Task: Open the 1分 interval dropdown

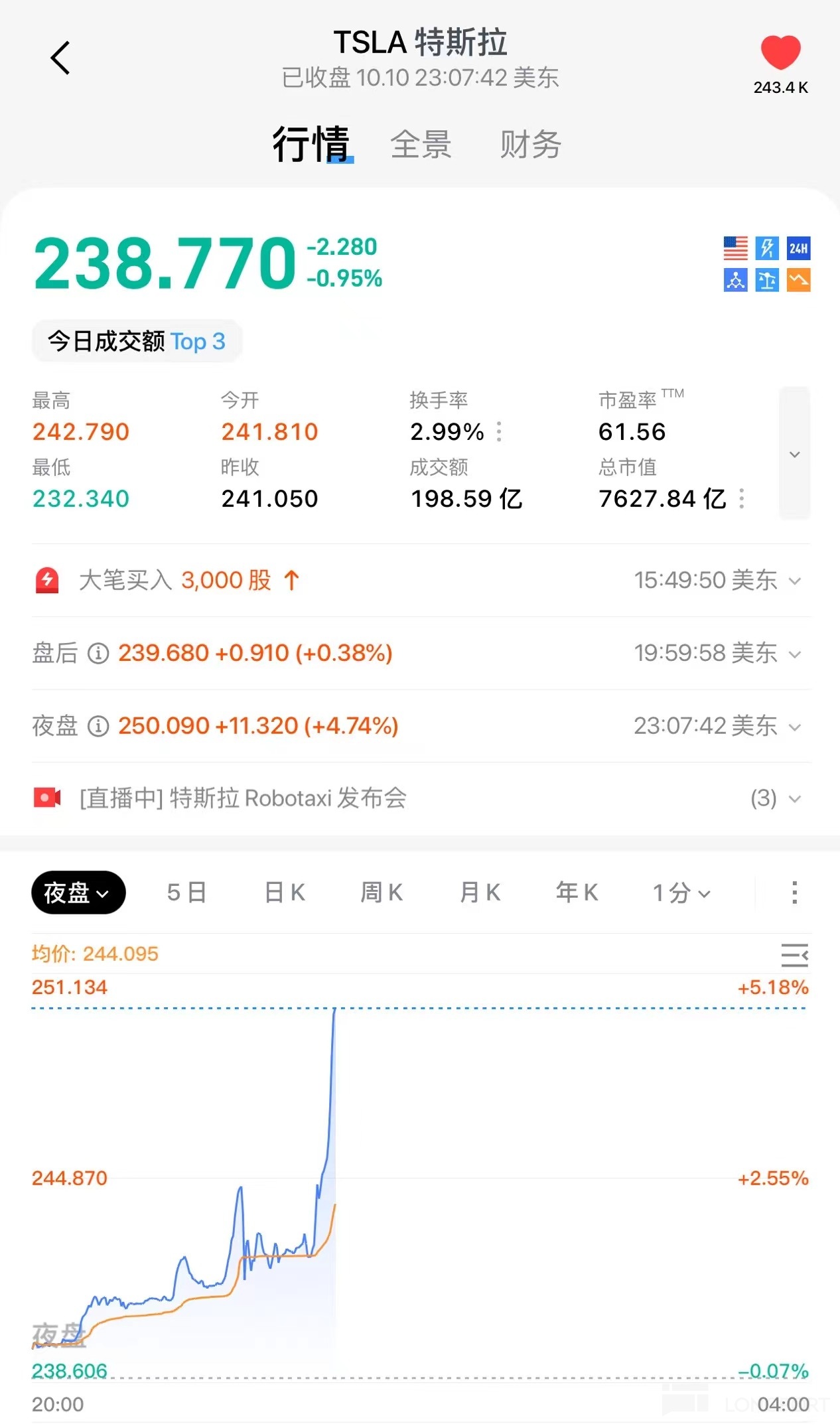Action: click(x=681, y=893)
